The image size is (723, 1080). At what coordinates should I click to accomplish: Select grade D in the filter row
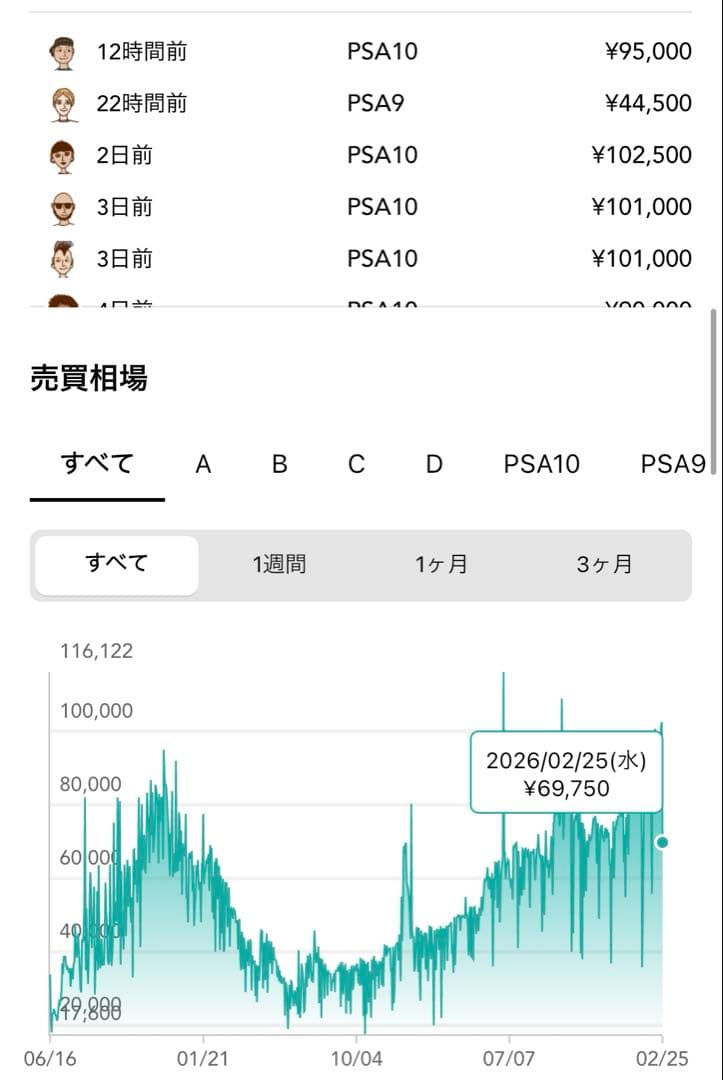click(432, 463)
